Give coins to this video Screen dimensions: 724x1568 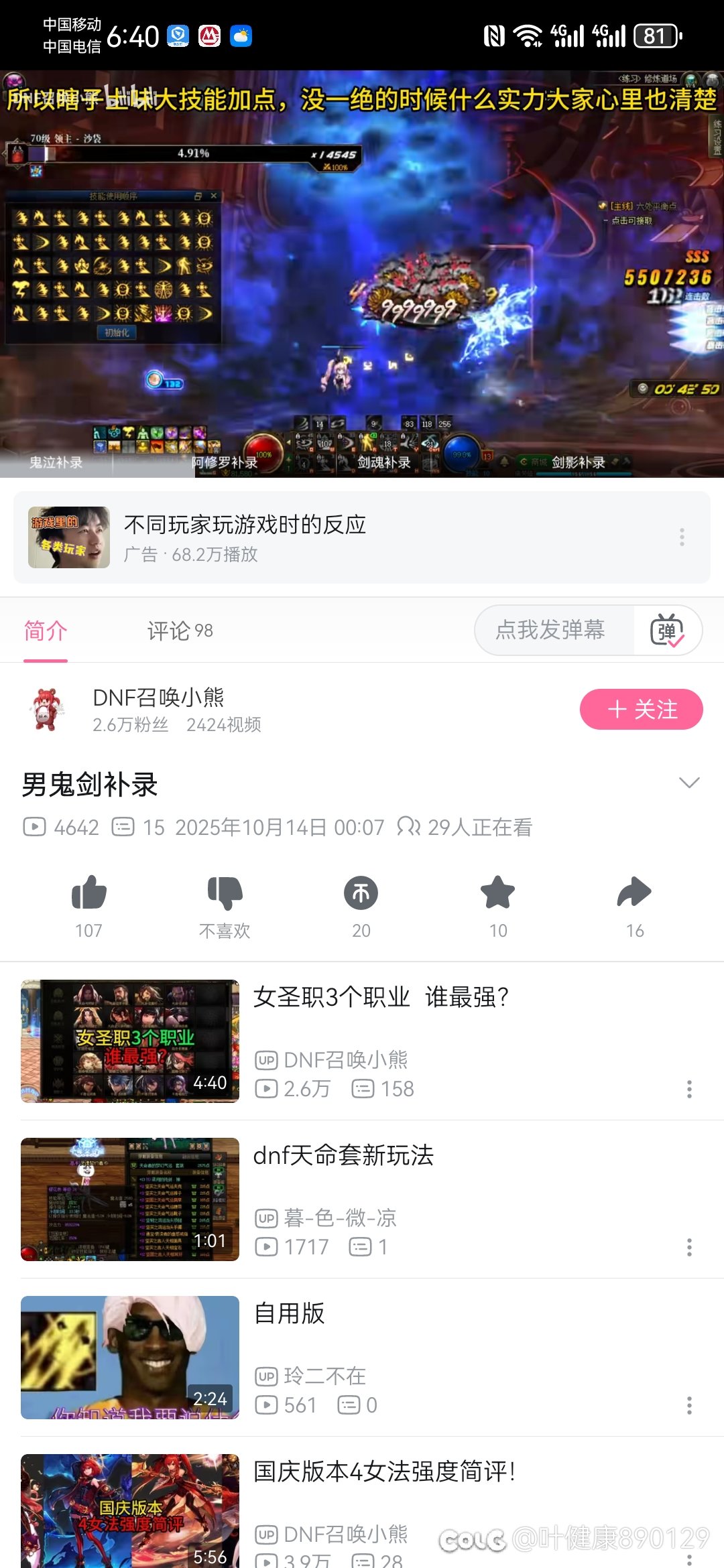tap(361, 893)
